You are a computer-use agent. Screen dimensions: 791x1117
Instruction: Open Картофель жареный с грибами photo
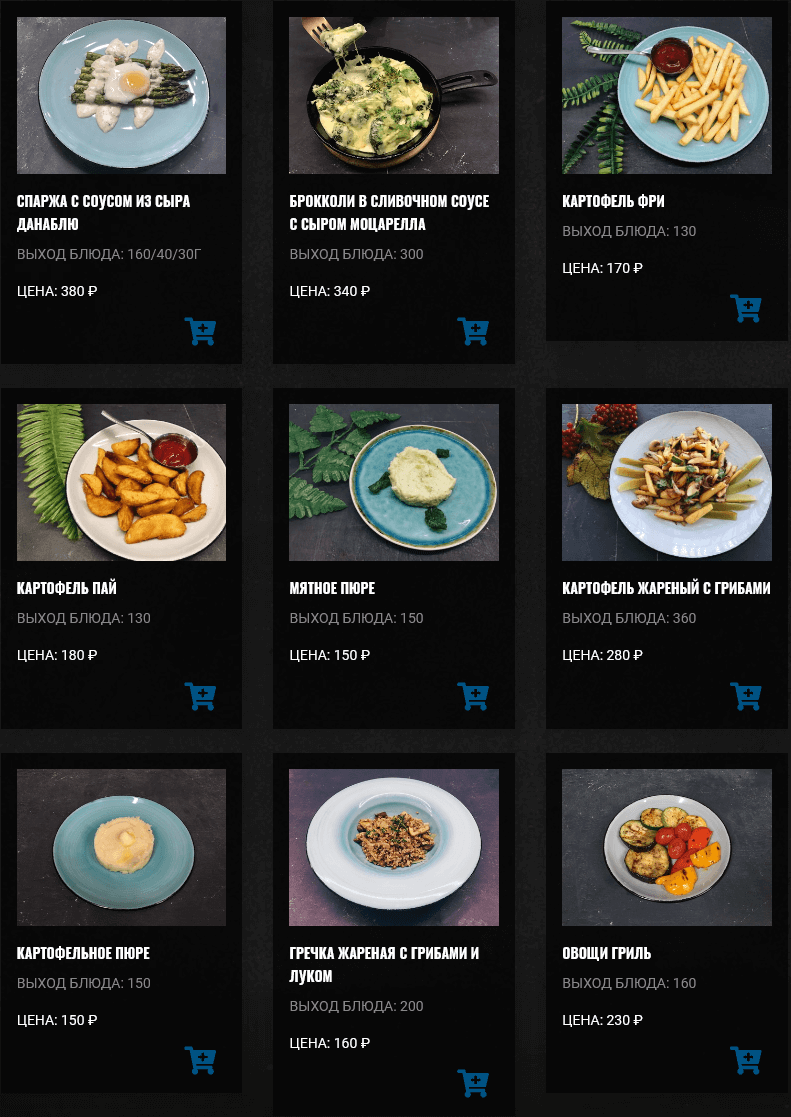[x=666, y=482]
